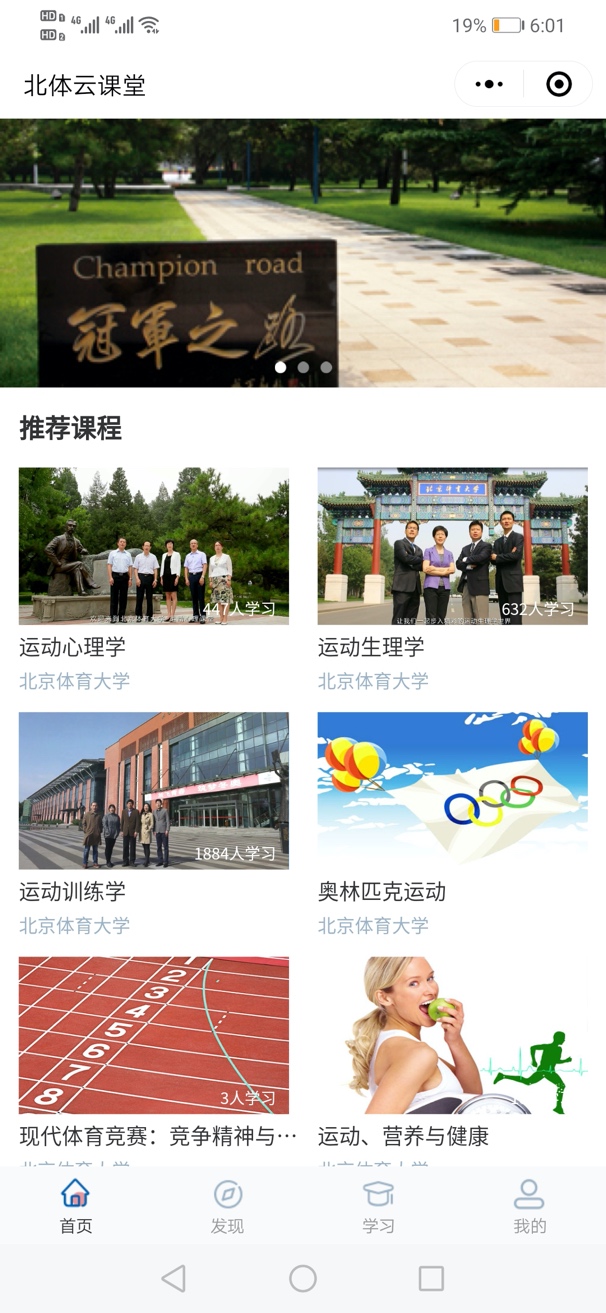The width and height of the screenshot is (606, 1313).
Task: View the 运动、营养与健康 course
Action: pyautogui.click(x=452, y=1036)
